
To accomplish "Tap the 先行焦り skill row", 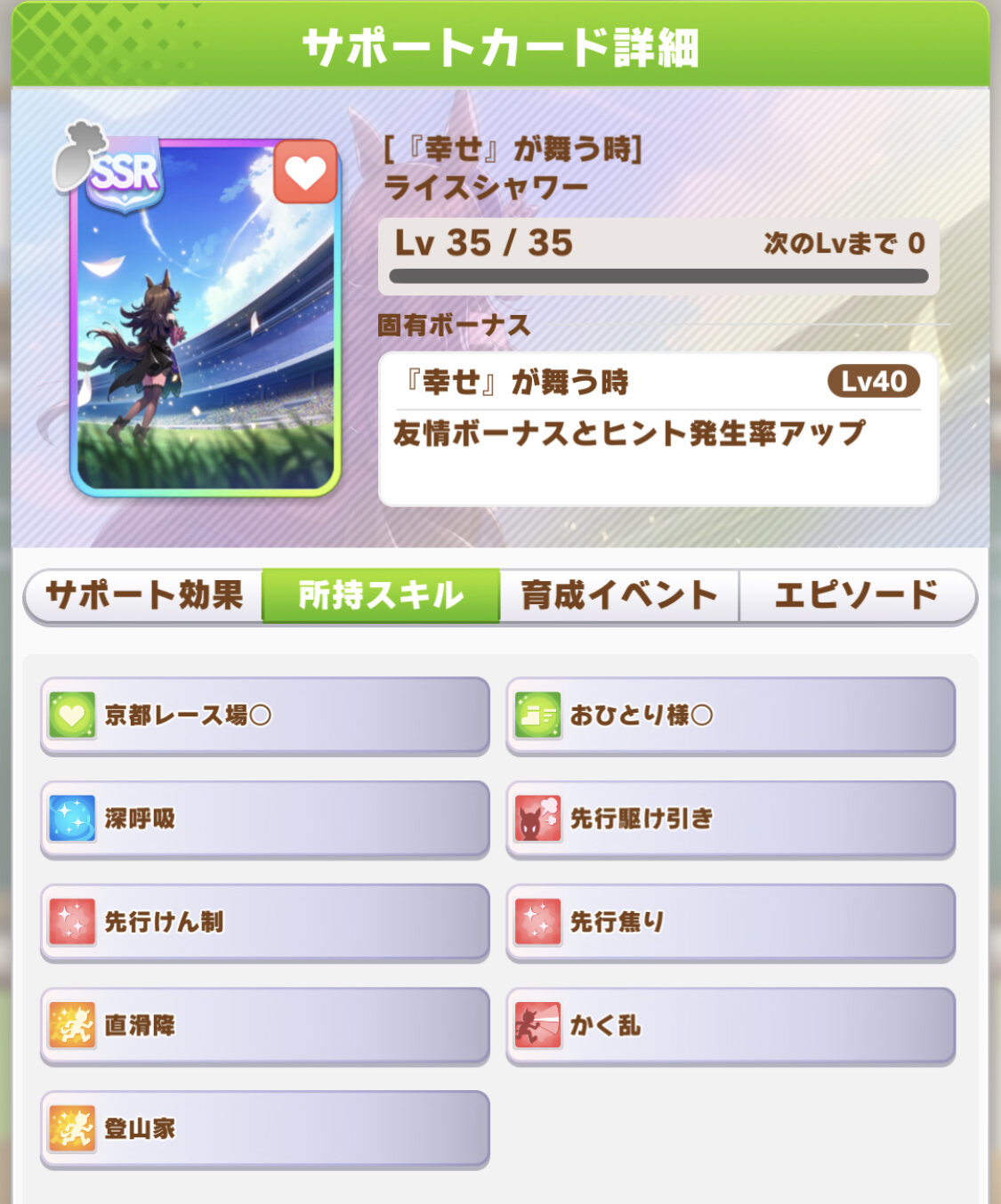I will point(731,922).
